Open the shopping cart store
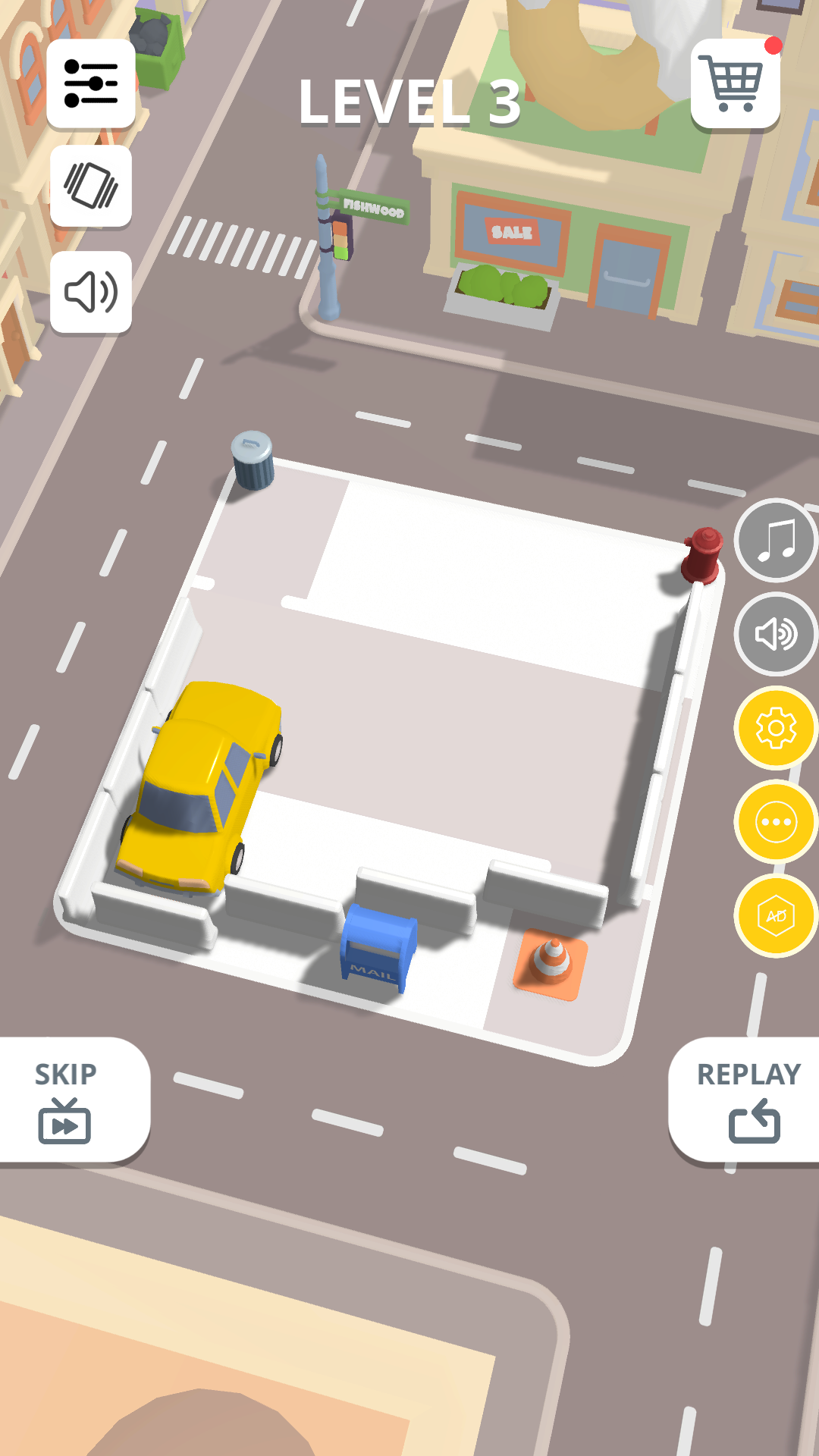Screen dimensions: 819x1456 [x=735, y=83]
